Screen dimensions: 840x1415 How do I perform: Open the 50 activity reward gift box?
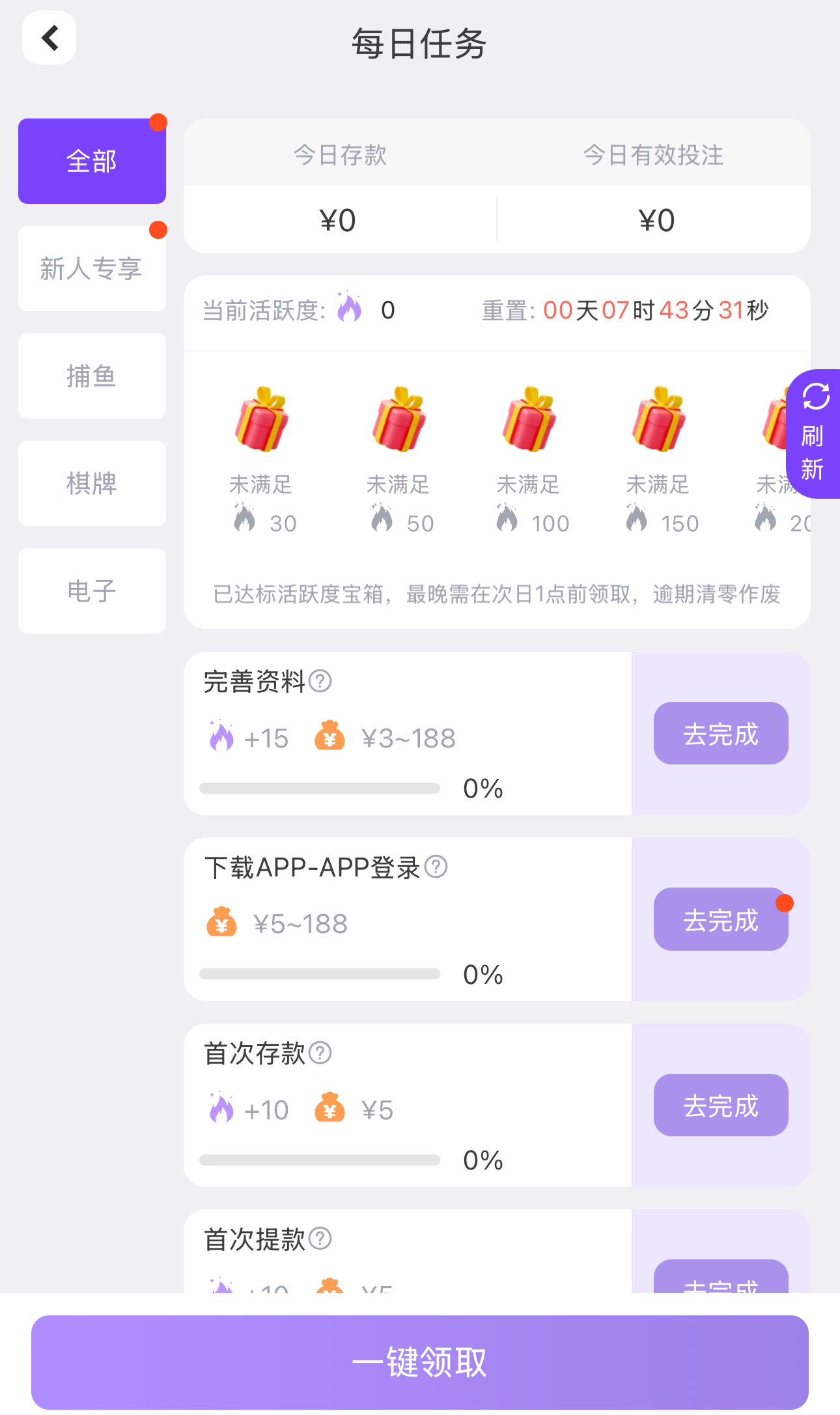pos(399,420)
